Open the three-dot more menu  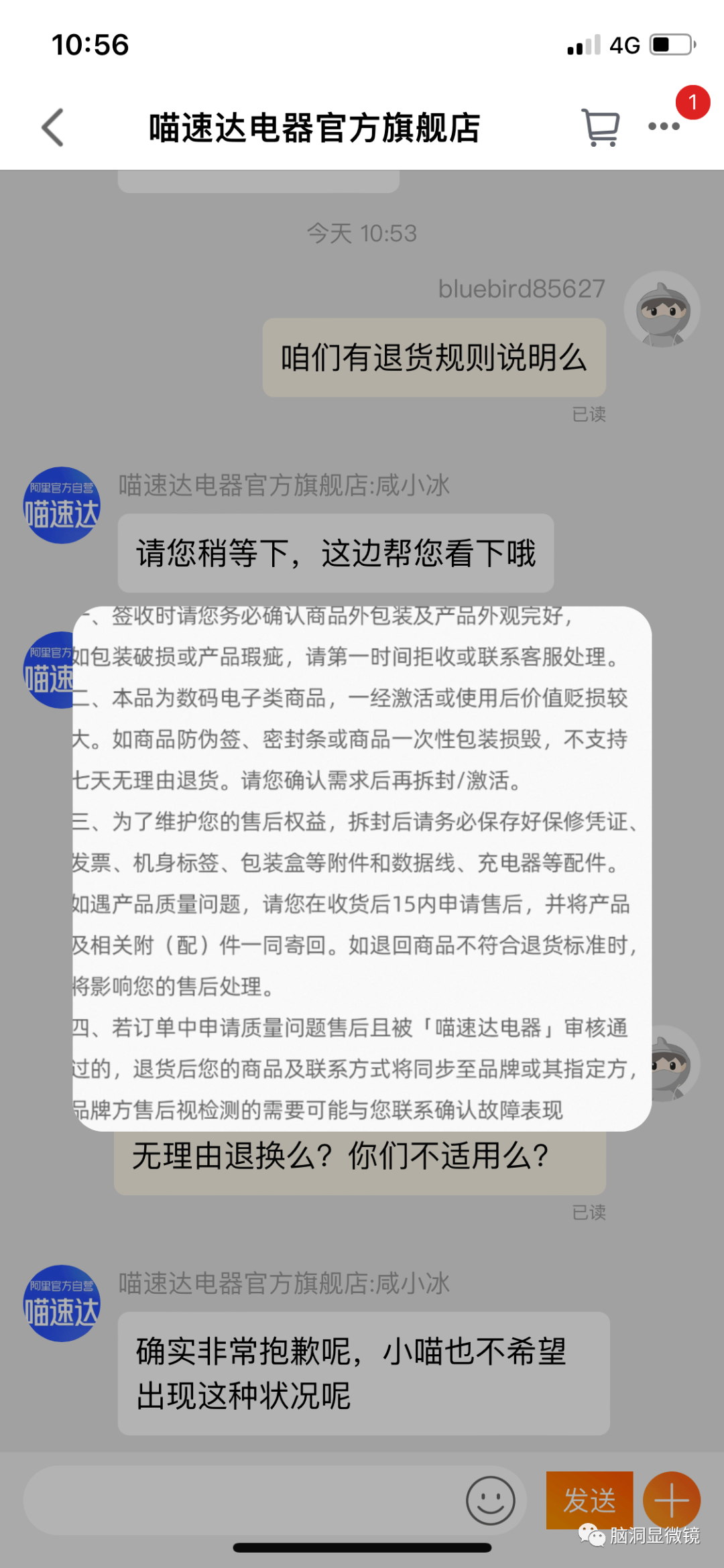[664, 126]
